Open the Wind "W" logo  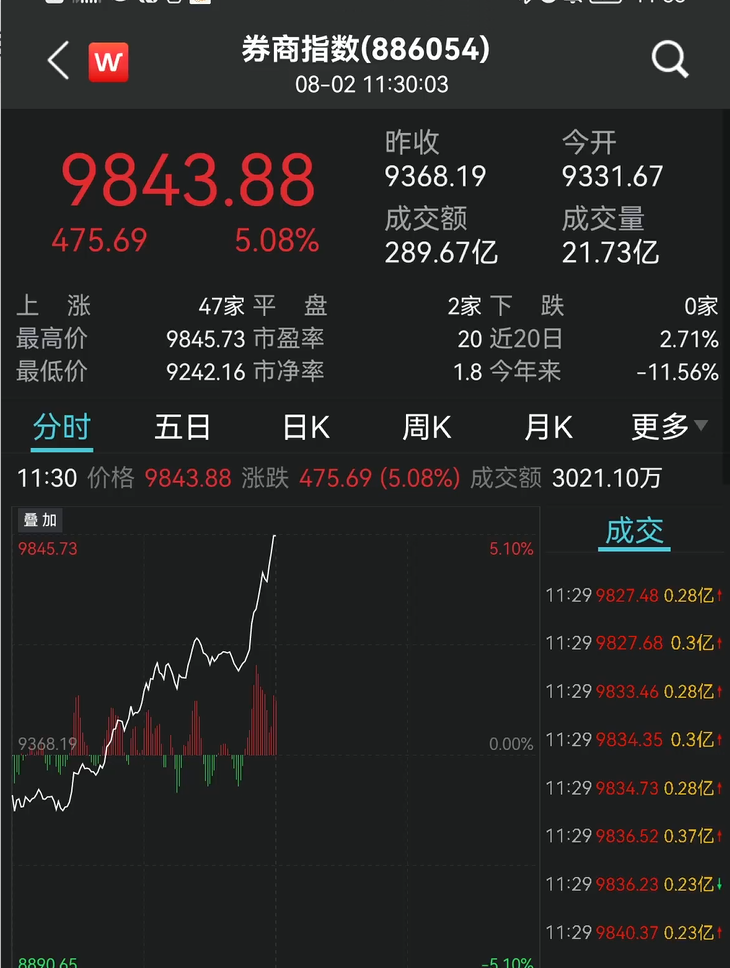109,61
